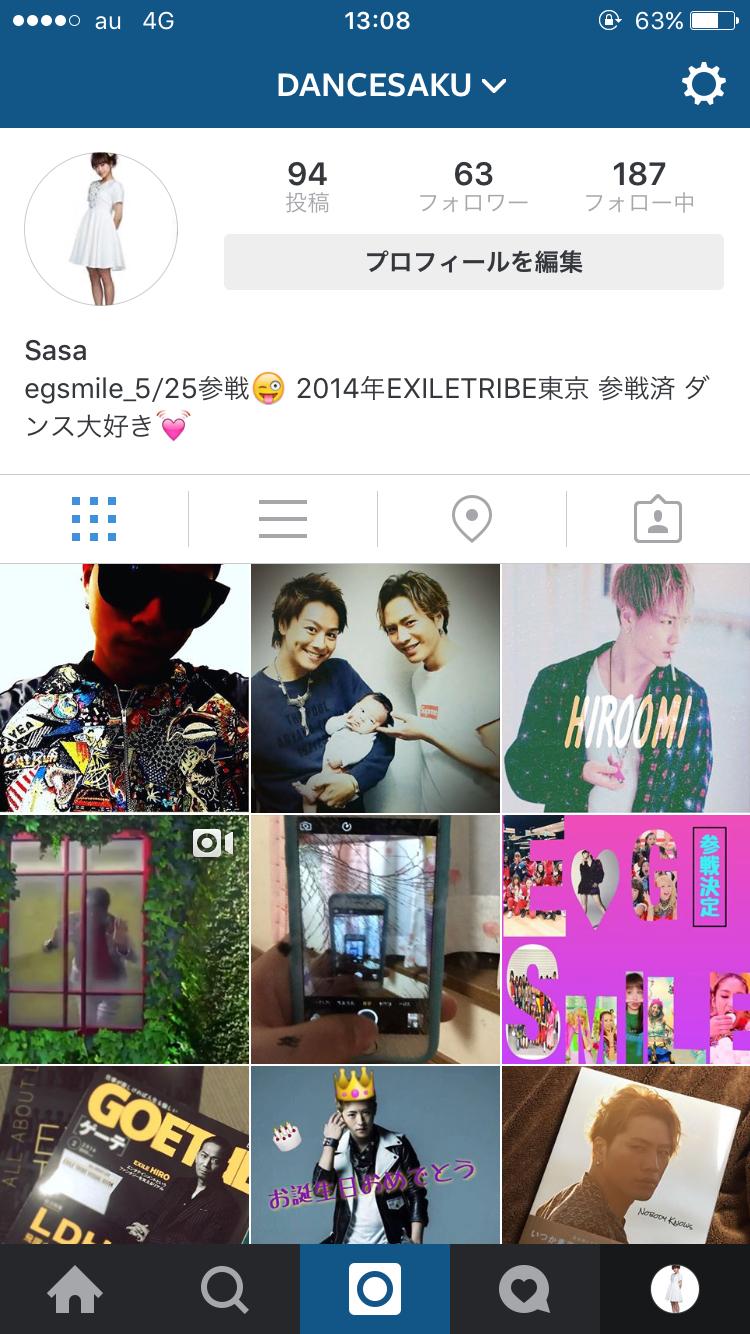Image resolution: width=750 pixels, height=1334 pixels.
Task: Open the settings gear icon
Action: pos(703,85)
